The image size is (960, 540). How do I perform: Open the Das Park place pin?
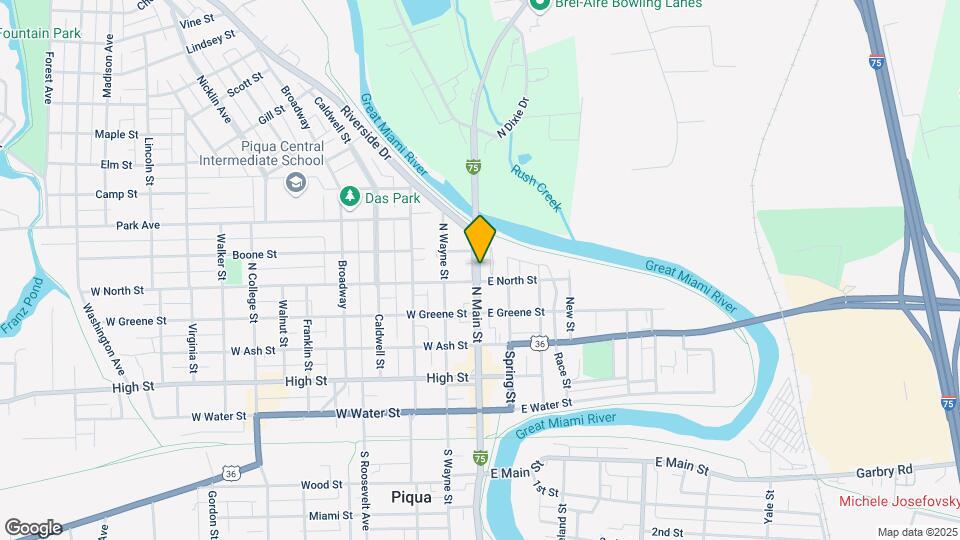[350, 197]
